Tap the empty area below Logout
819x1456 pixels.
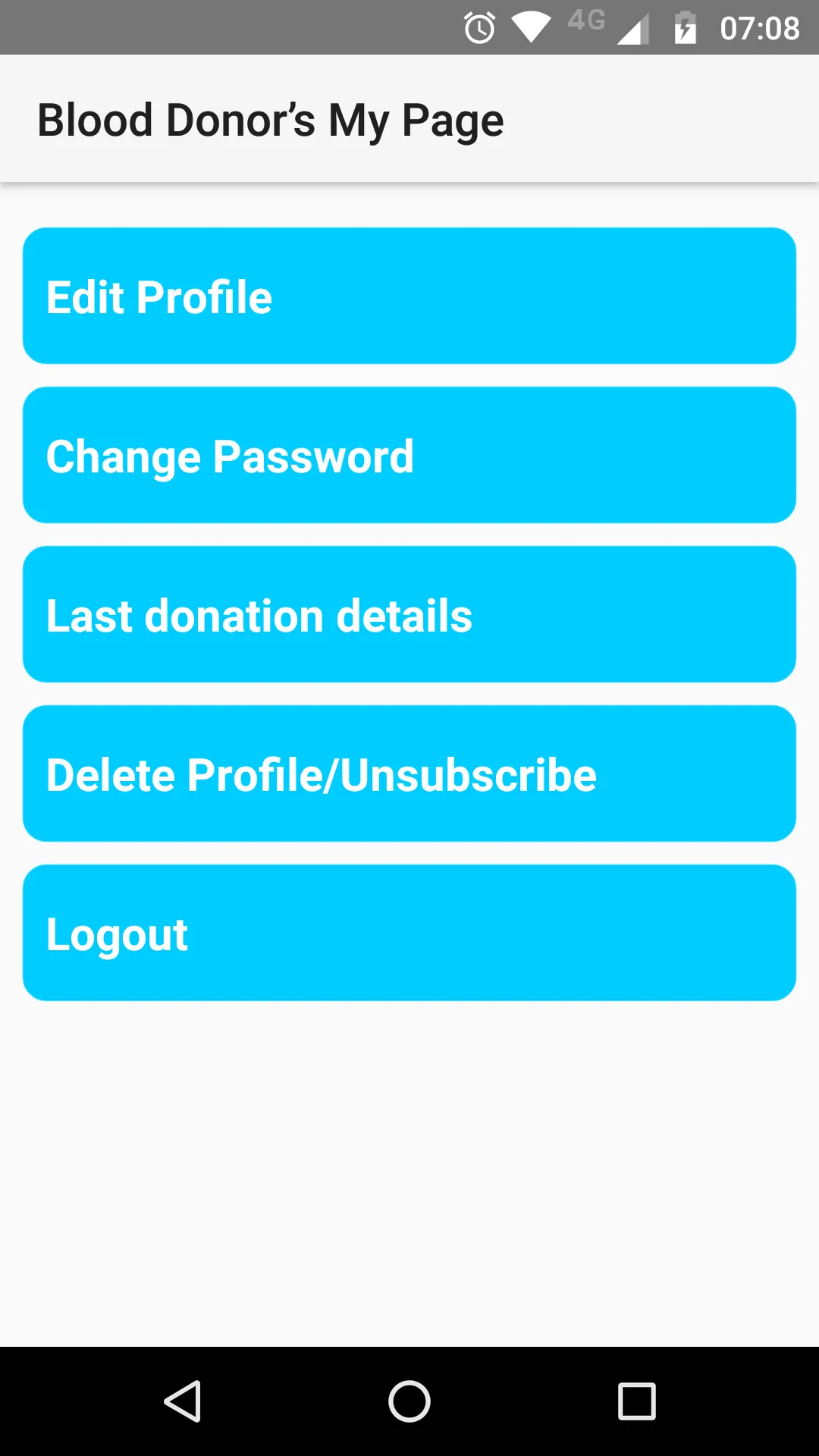tap(409, 1175)
